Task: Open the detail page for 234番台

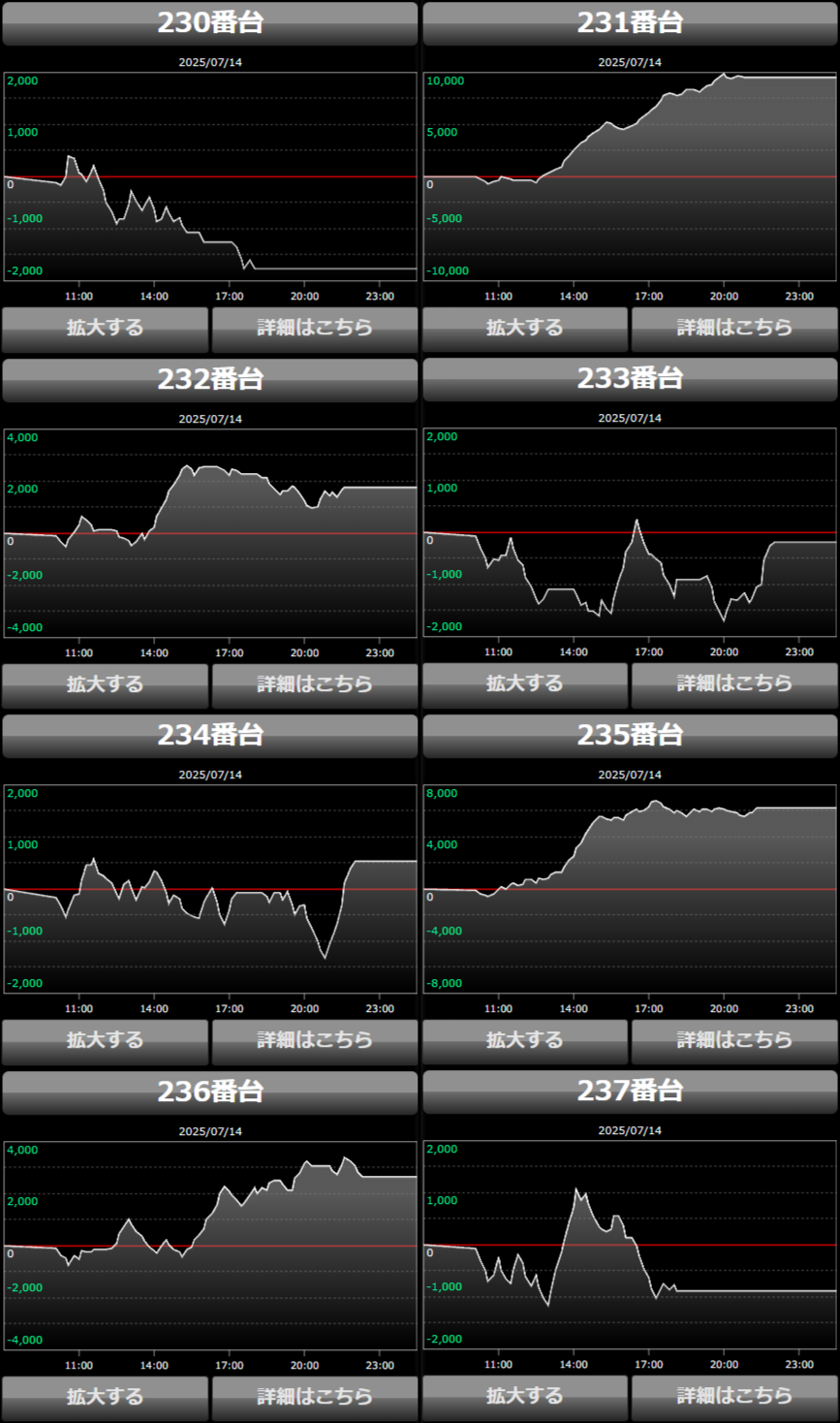Action: [x=315, y=1042]
